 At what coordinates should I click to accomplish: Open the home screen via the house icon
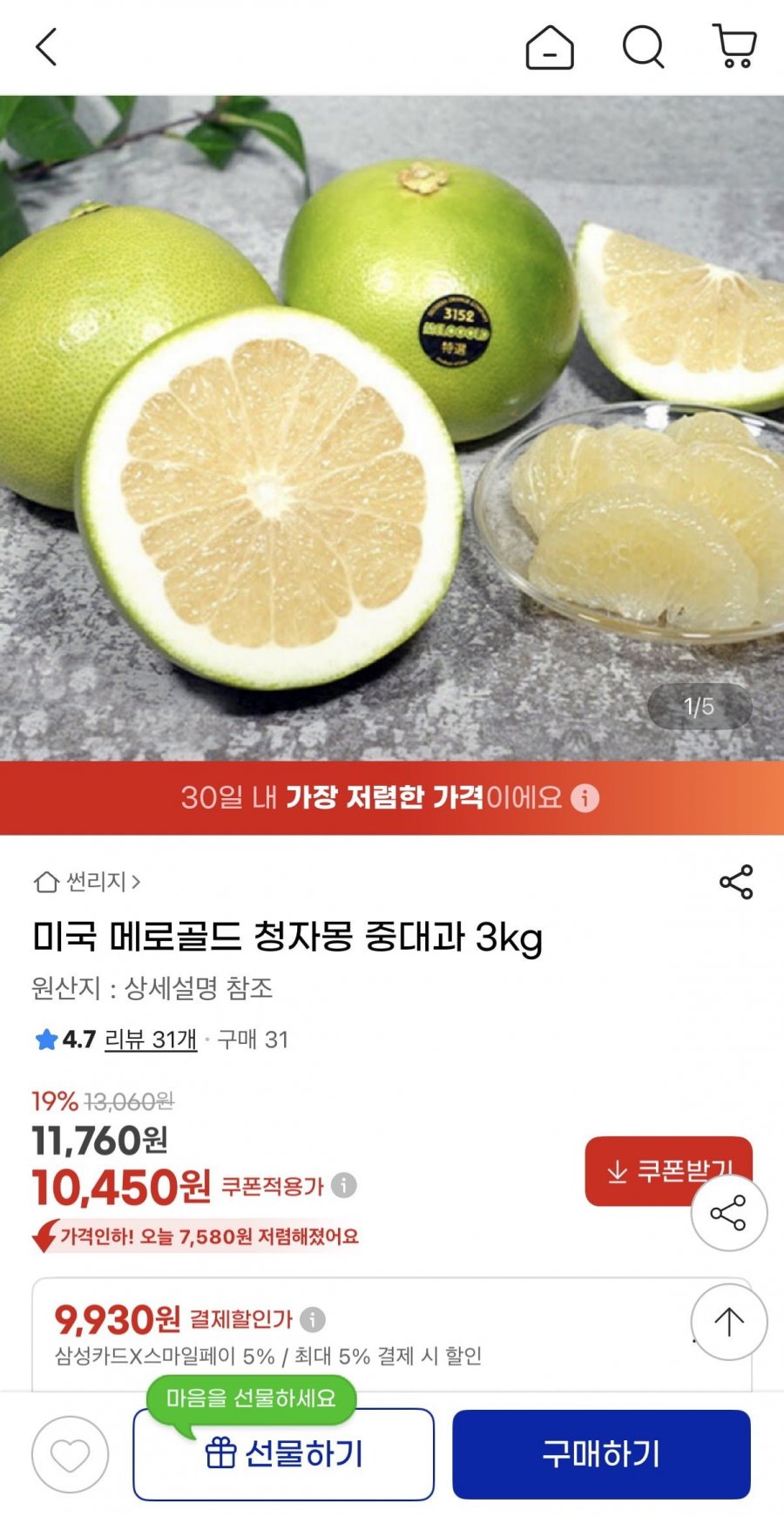[x=549, y=48]
